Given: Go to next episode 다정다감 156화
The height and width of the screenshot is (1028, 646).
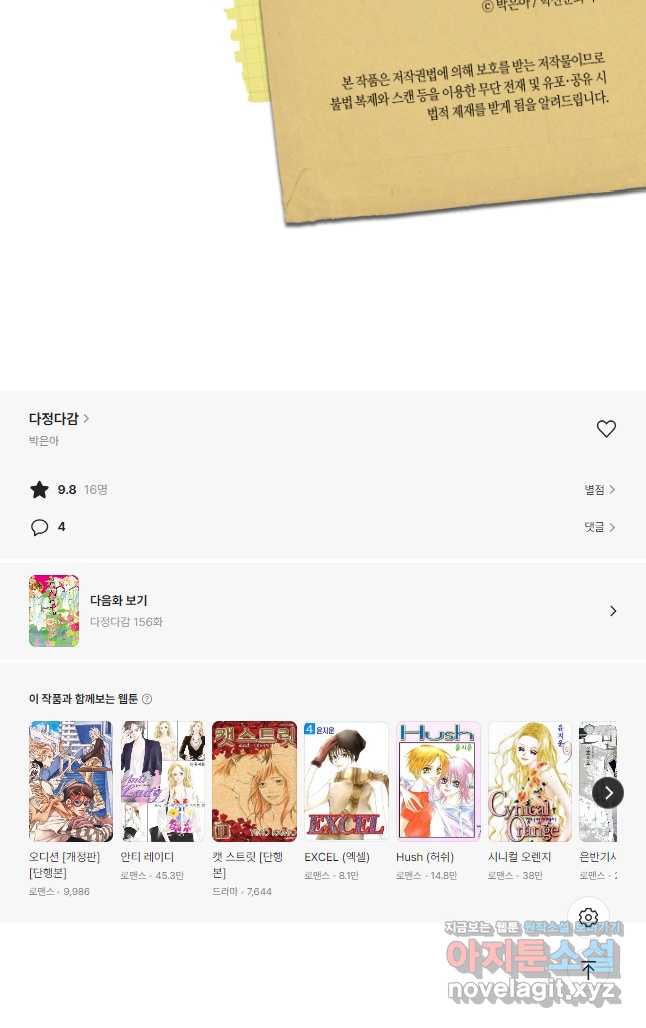Looking at the screenshot, I should pos(322,611).
